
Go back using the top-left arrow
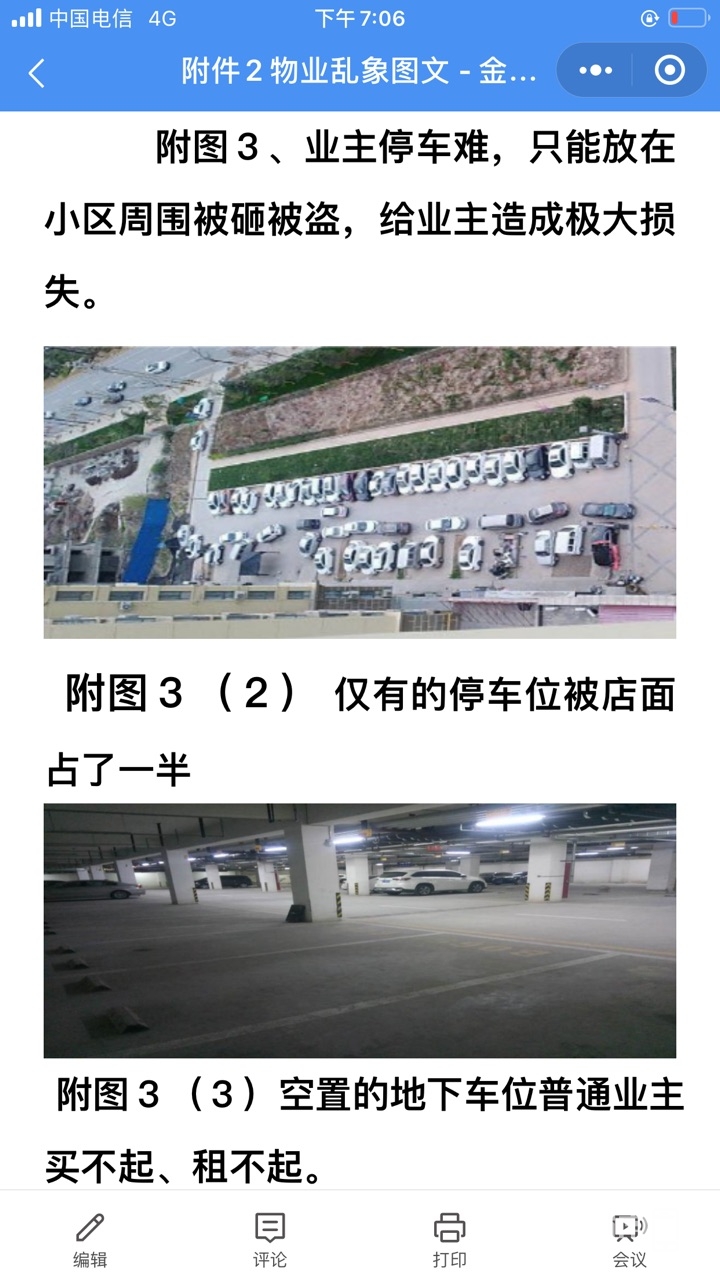(x=37, y=72)
